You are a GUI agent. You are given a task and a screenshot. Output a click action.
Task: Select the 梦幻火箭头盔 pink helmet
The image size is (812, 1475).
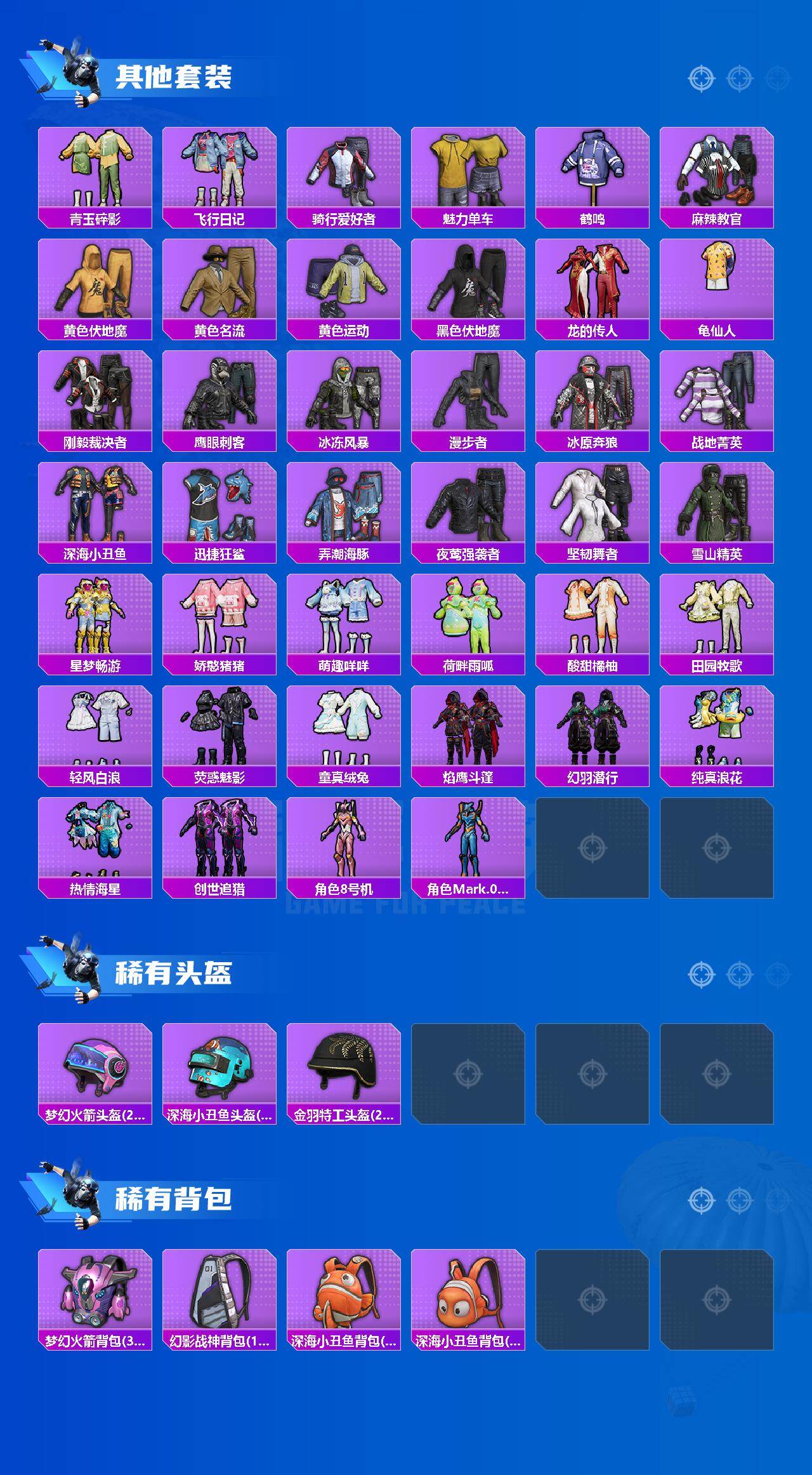tap(94, 1073)
